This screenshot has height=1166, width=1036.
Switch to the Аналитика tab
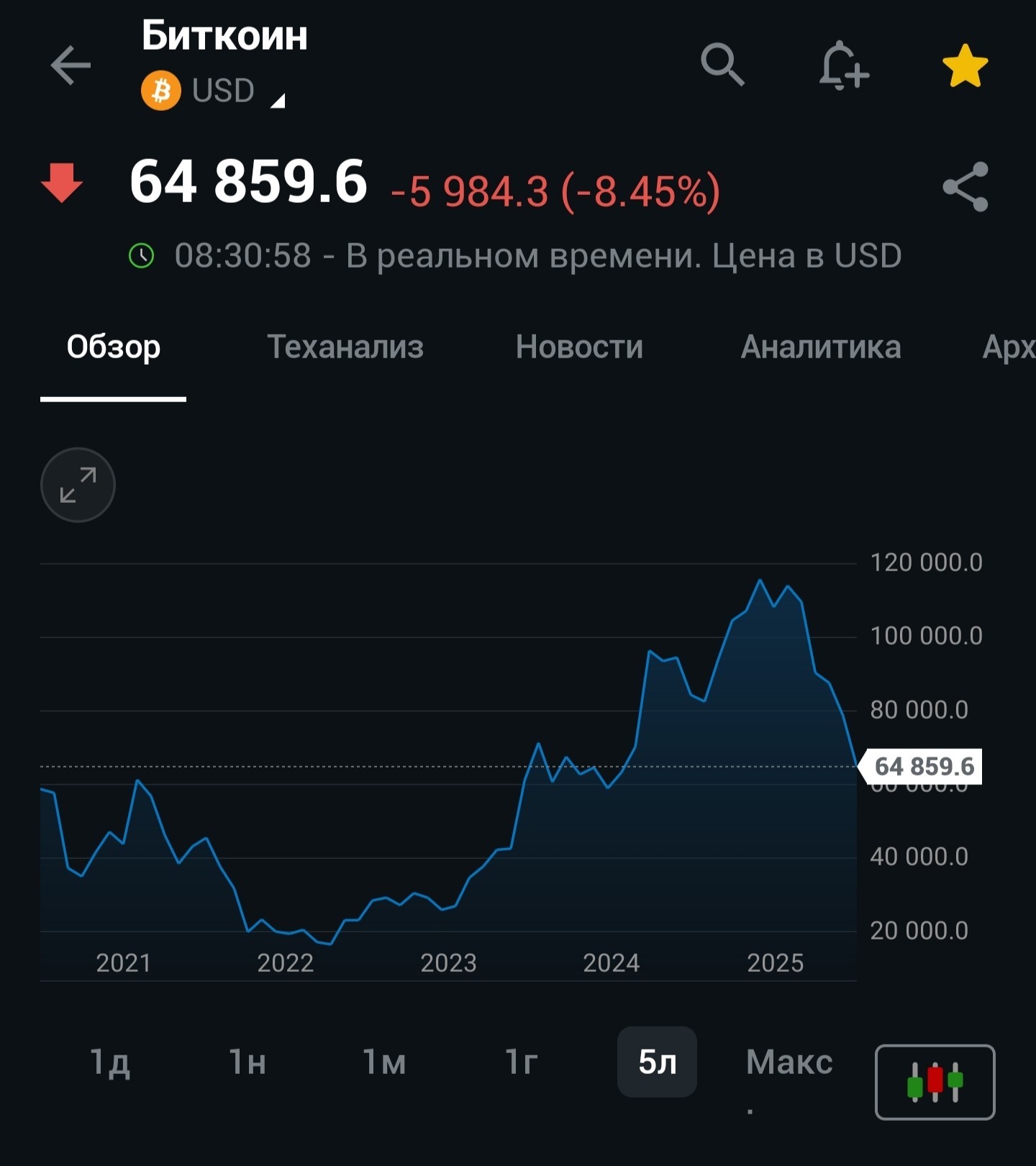(821, 347)
